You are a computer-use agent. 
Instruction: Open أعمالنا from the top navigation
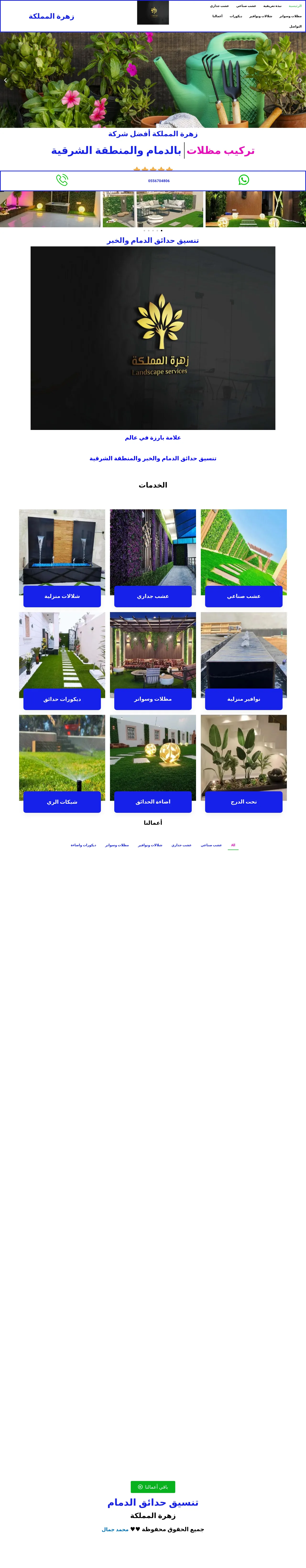pyautogui.click(x=217, y=16)
